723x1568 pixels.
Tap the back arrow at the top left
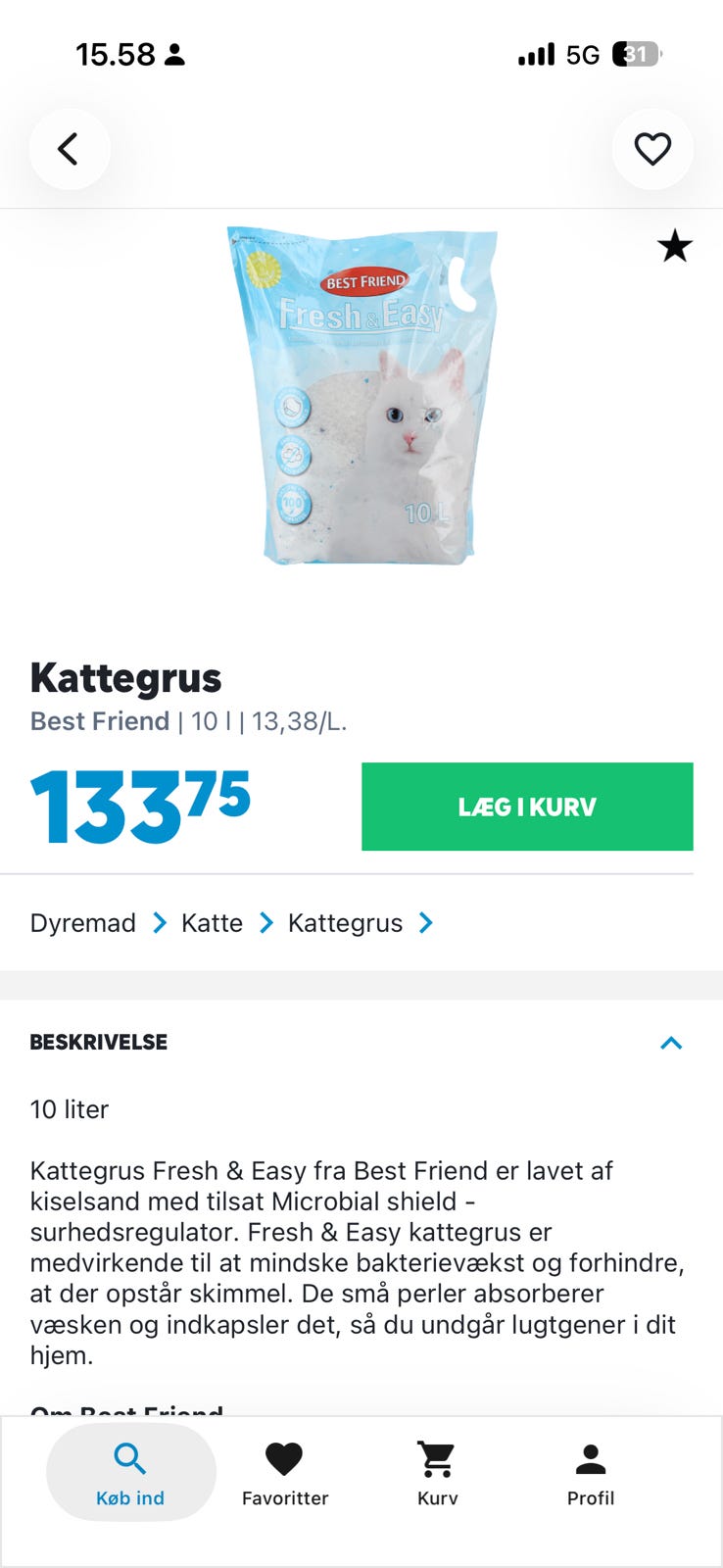[70, 149]
